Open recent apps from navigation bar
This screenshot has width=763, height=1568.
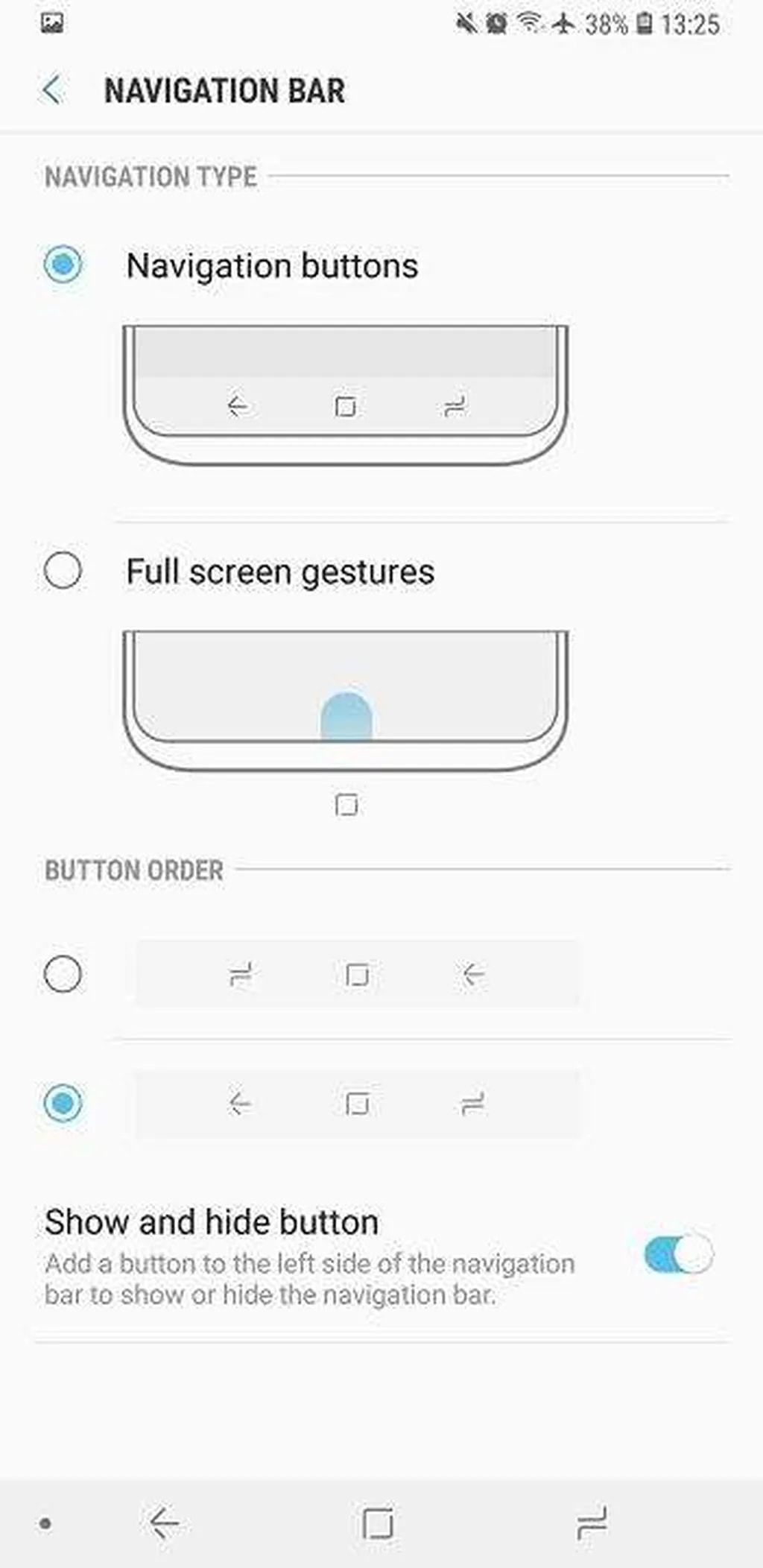pyautogui.click(x=592, y=1523)
